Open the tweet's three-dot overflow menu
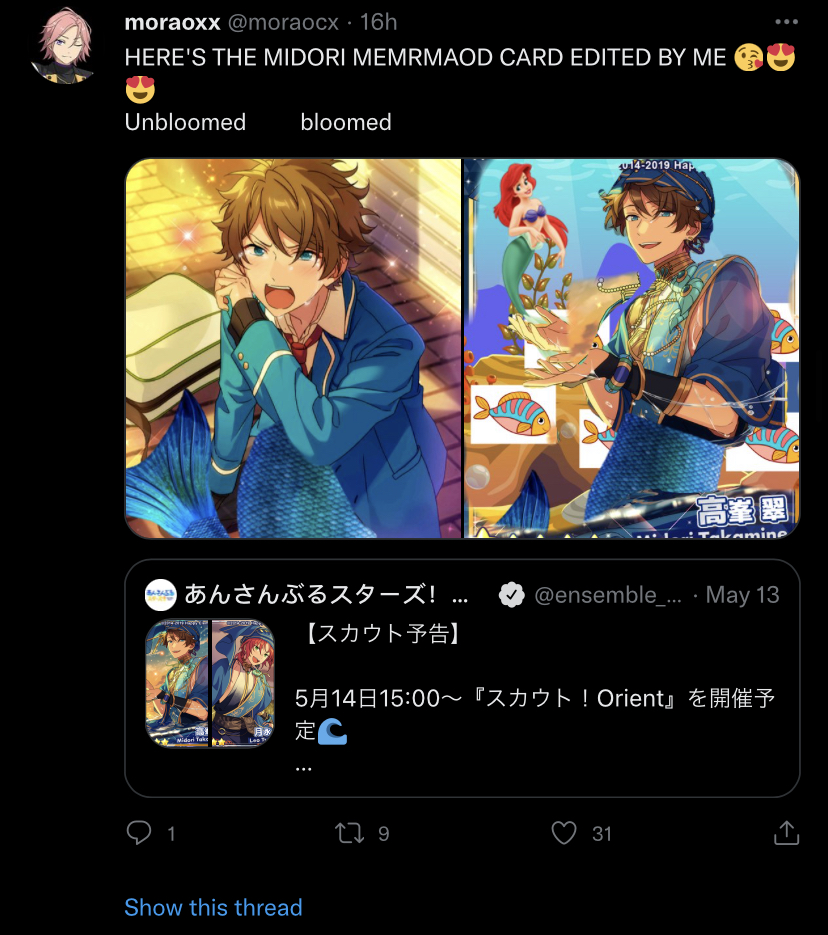 tap(787, 22)
